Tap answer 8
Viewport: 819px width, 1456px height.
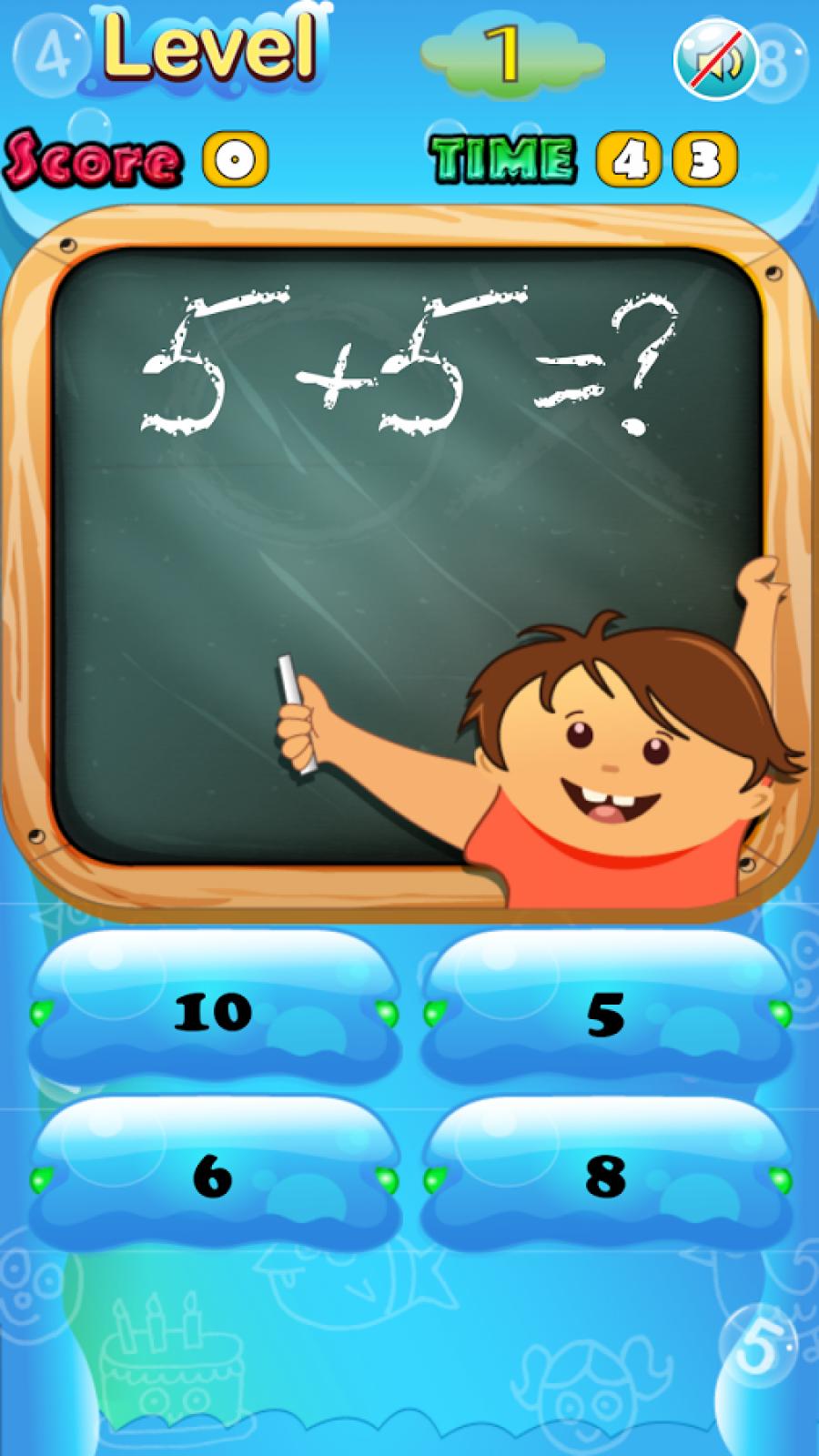pos(605,1177)
